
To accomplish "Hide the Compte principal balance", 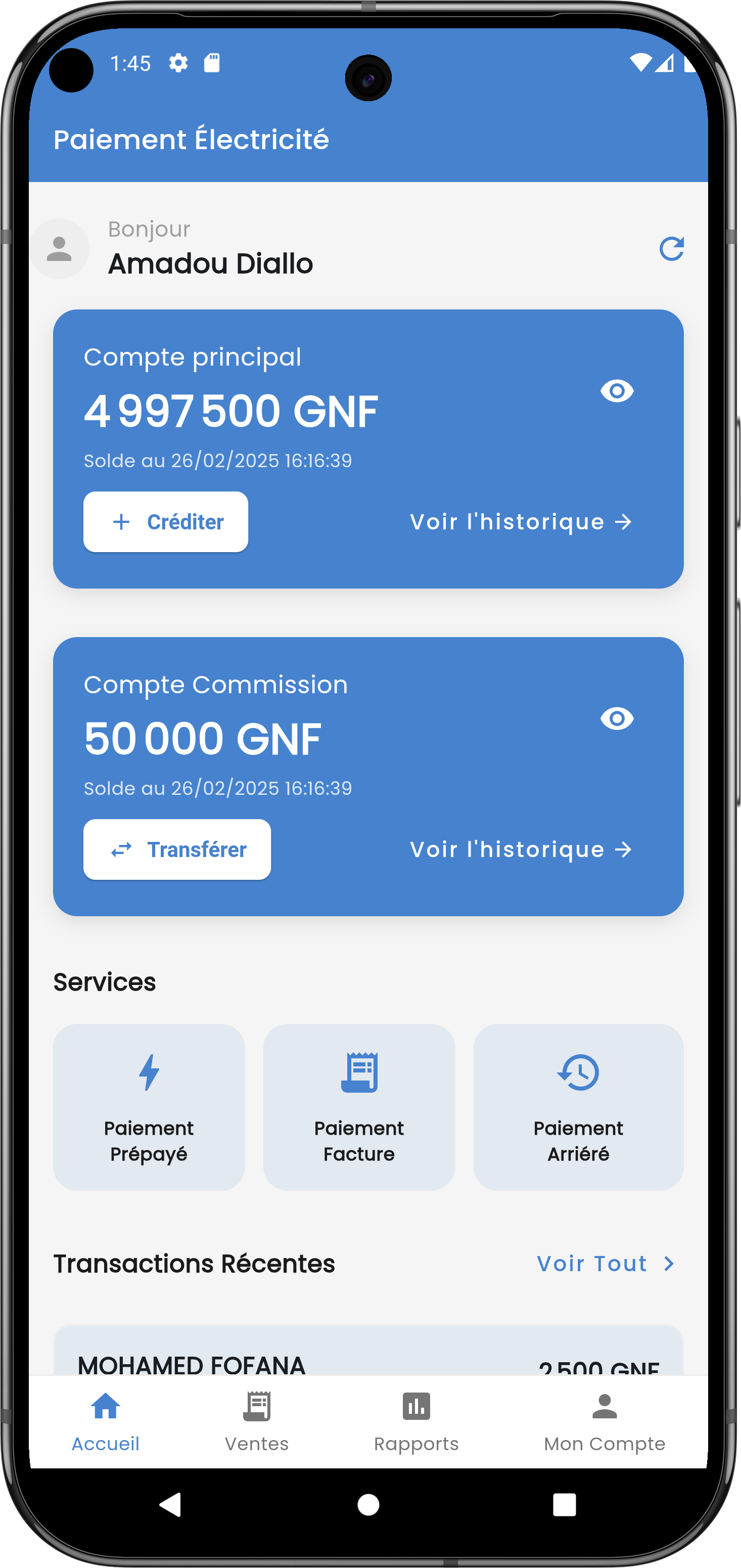I will click(616, 391).
